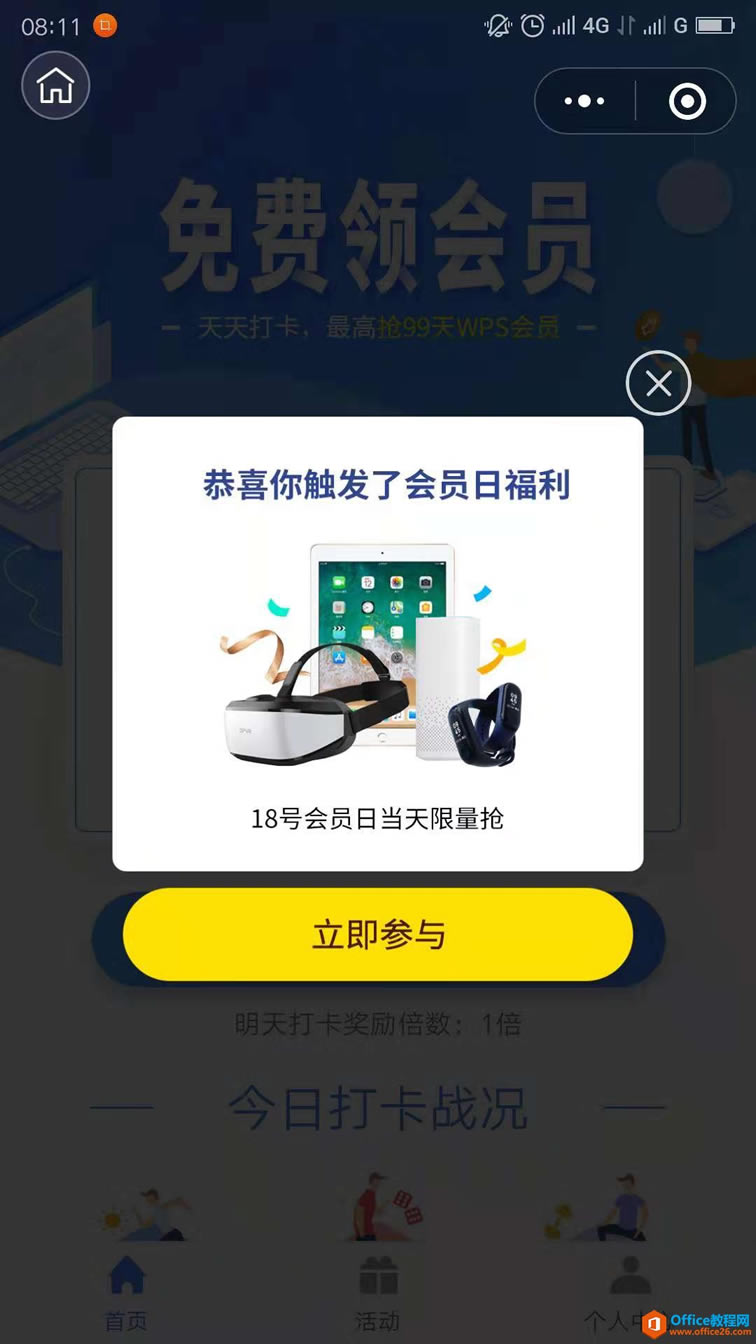Tap the circular exit mini-program icon
Screen dimensions: 756x1344
pyautogui.click(x=686, y=100)
